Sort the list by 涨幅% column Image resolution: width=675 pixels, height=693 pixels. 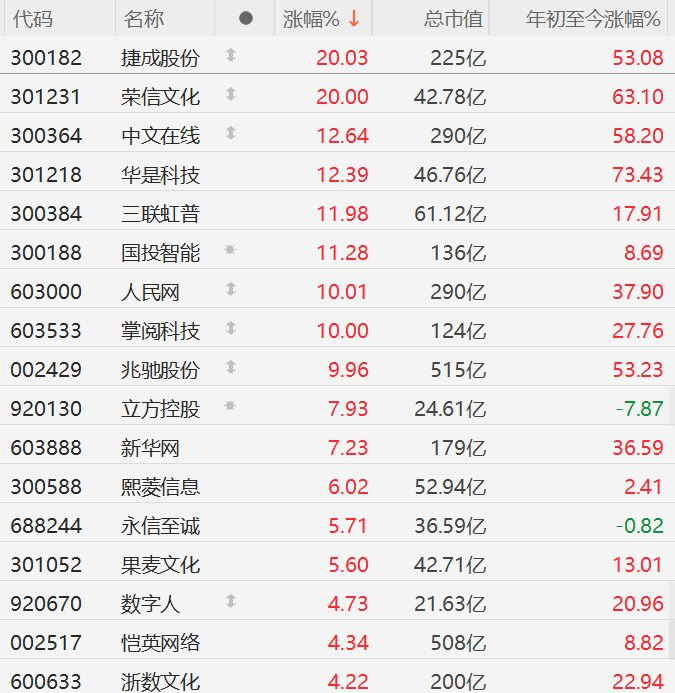tap(312, 19)
